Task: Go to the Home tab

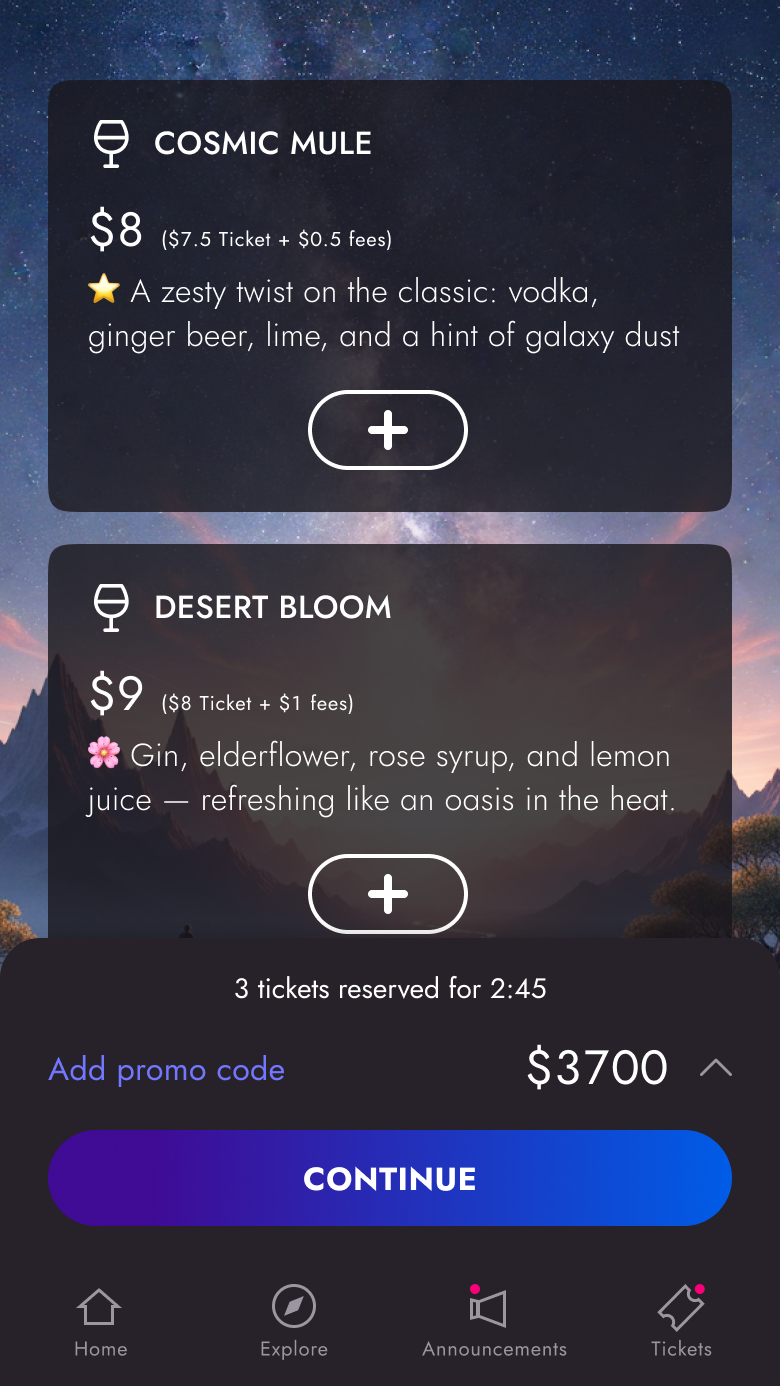Action: [x=100, y=1322]
